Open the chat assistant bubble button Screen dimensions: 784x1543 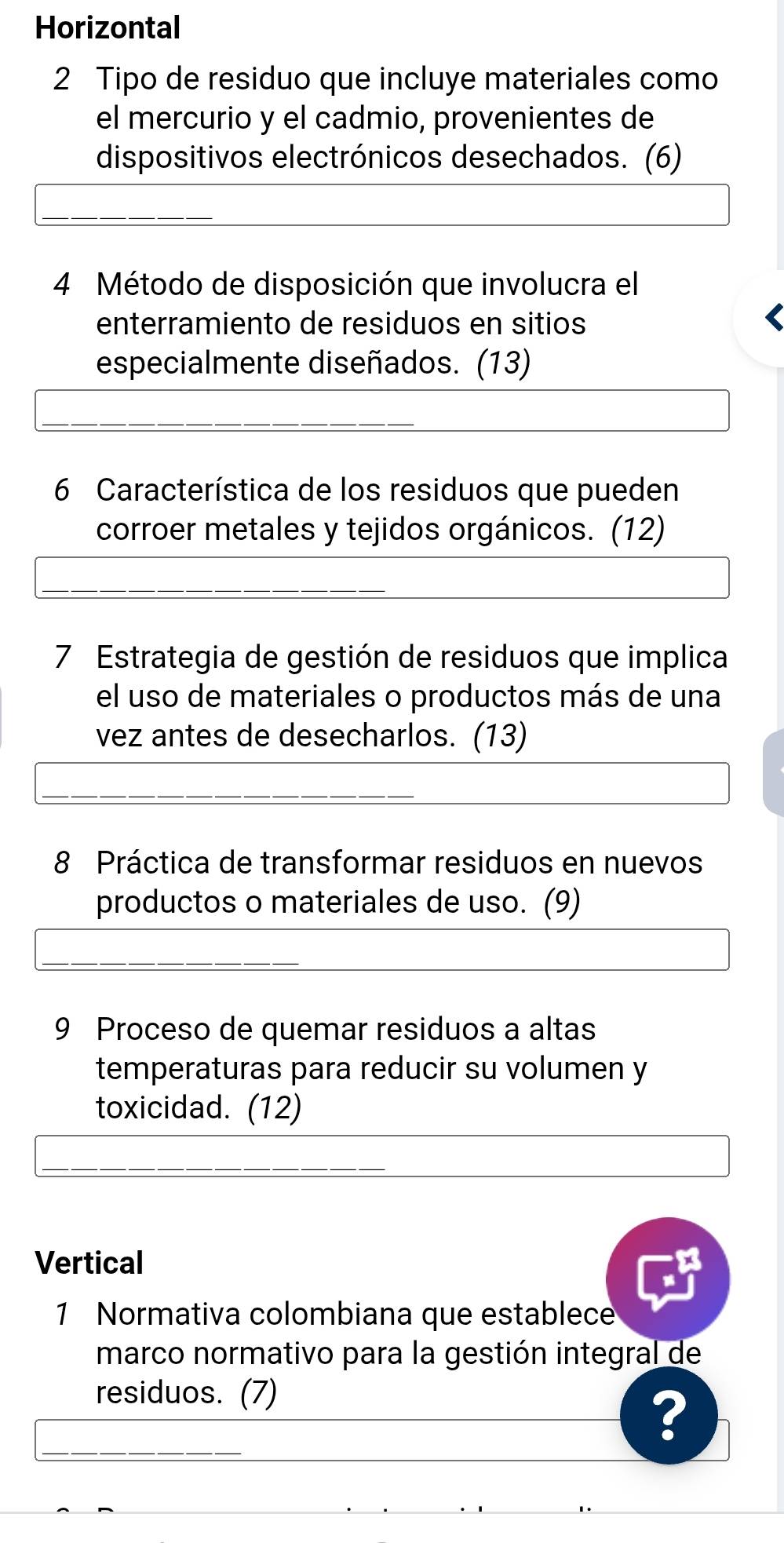coord(667,1279)
